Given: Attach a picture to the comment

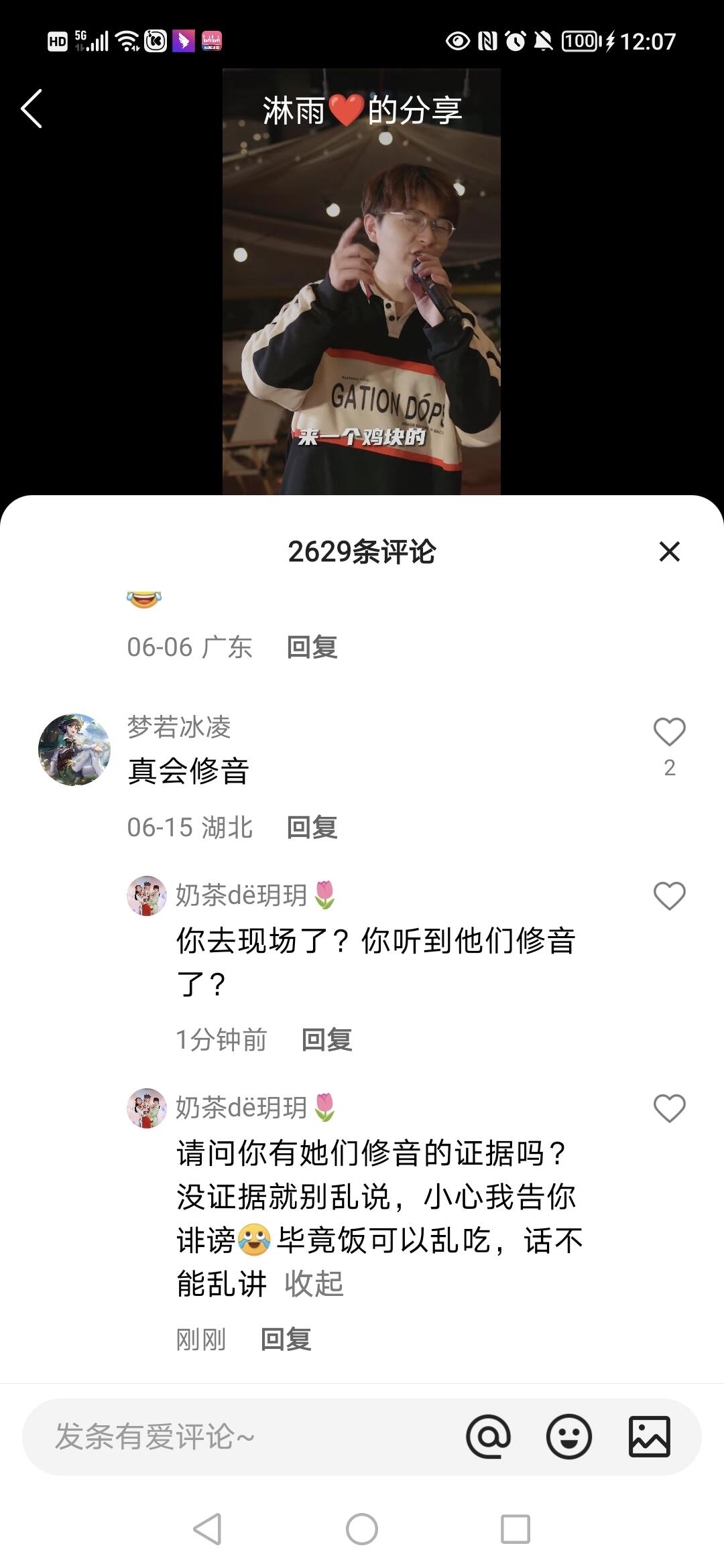Looking at the screenshot, I should [649, 1437].
